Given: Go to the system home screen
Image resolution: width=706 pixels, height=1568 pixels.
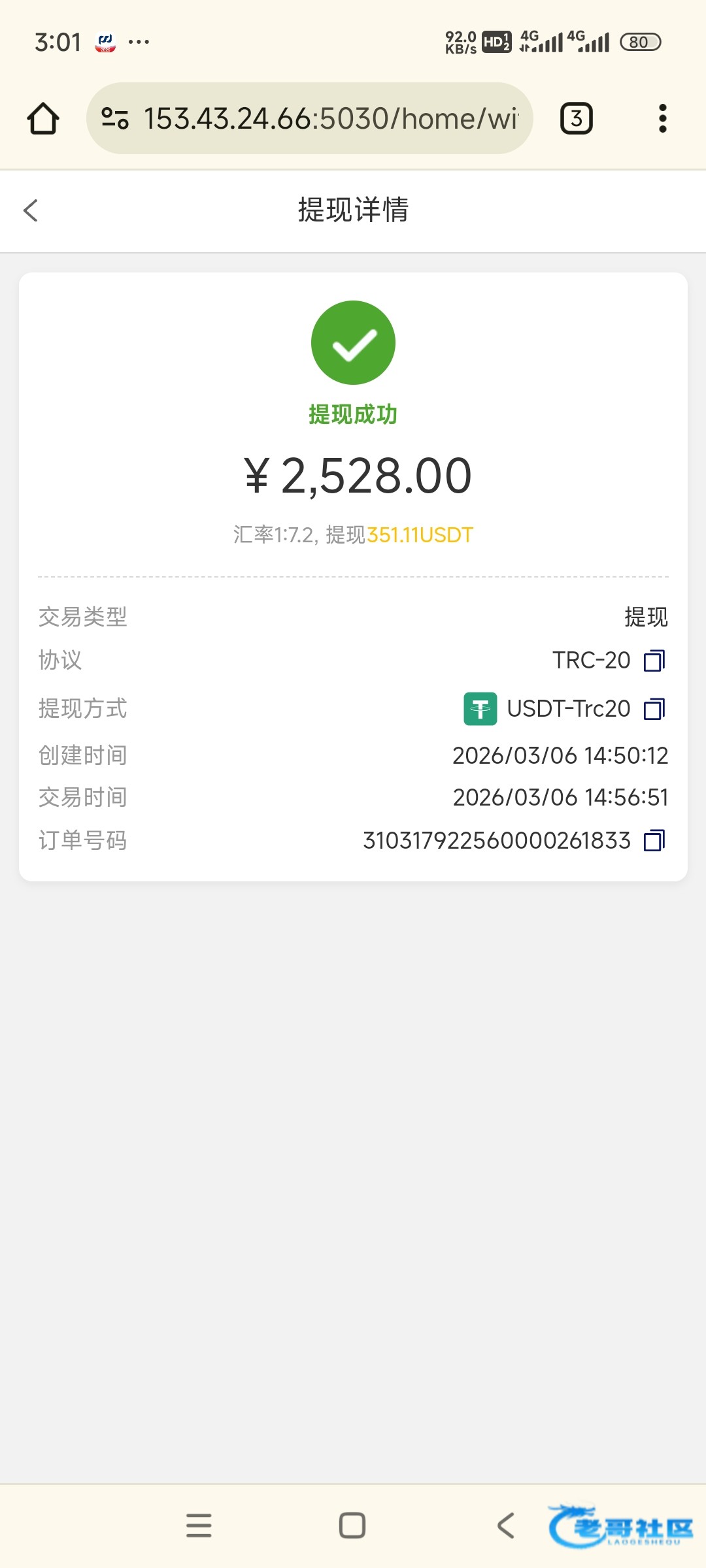Looking at the screenshot, I should (x=352, y=1526).
